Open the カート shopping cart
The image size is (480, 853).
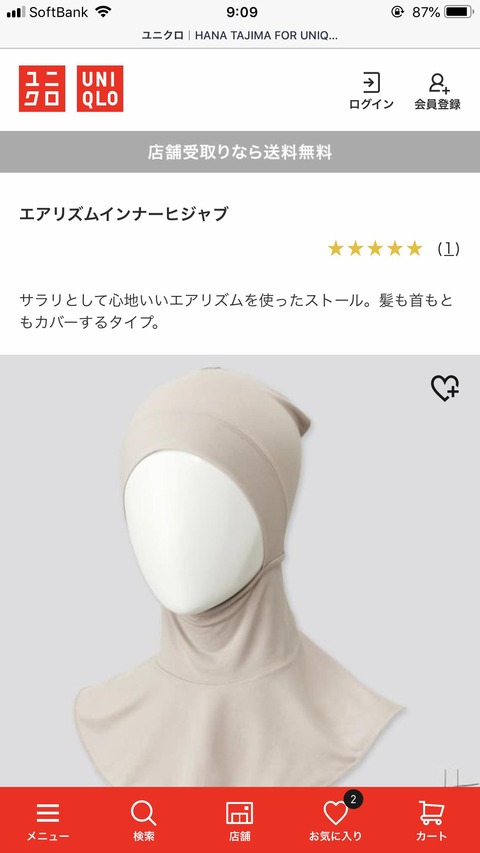(x=432, y=821)
